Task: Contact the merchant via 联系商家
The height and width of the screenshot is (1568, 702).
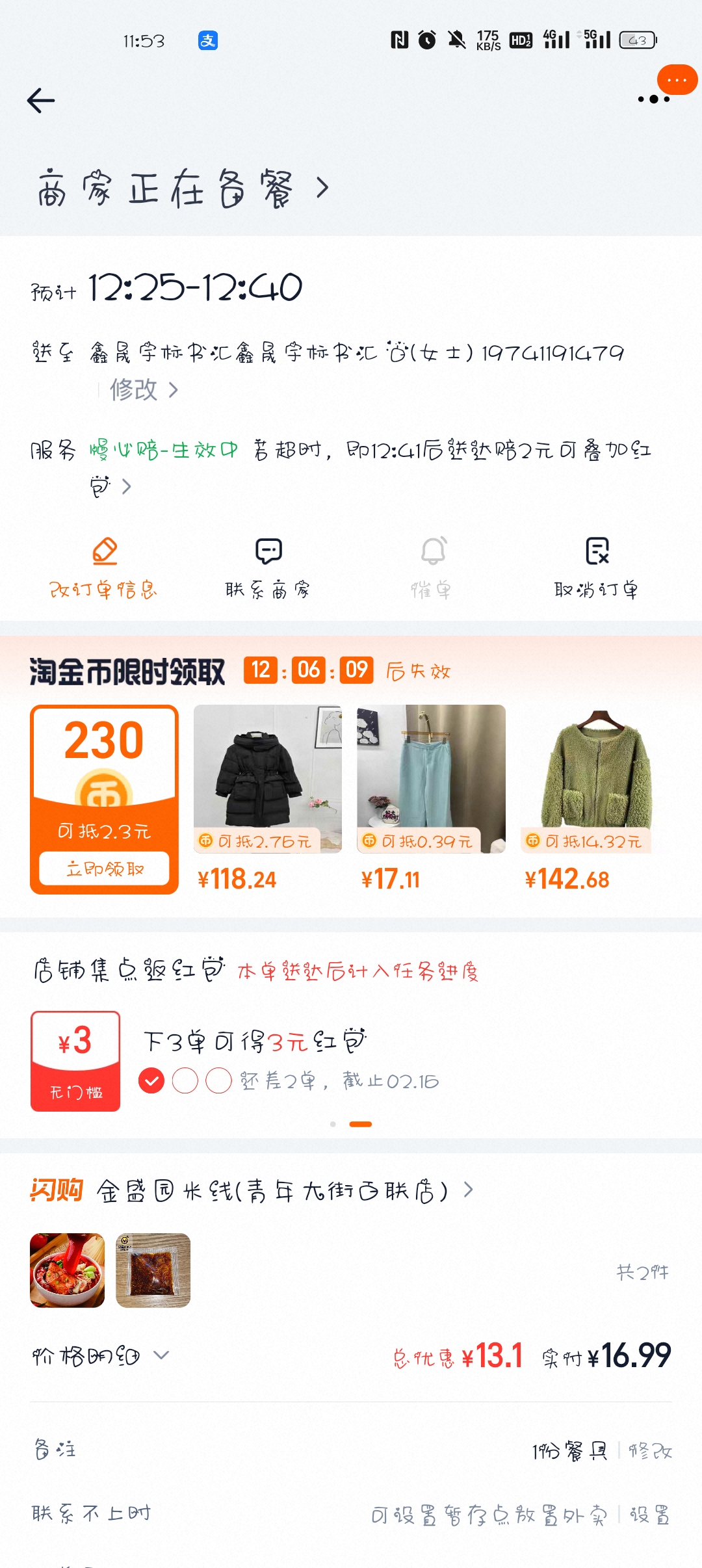Action: pos(268,567)
